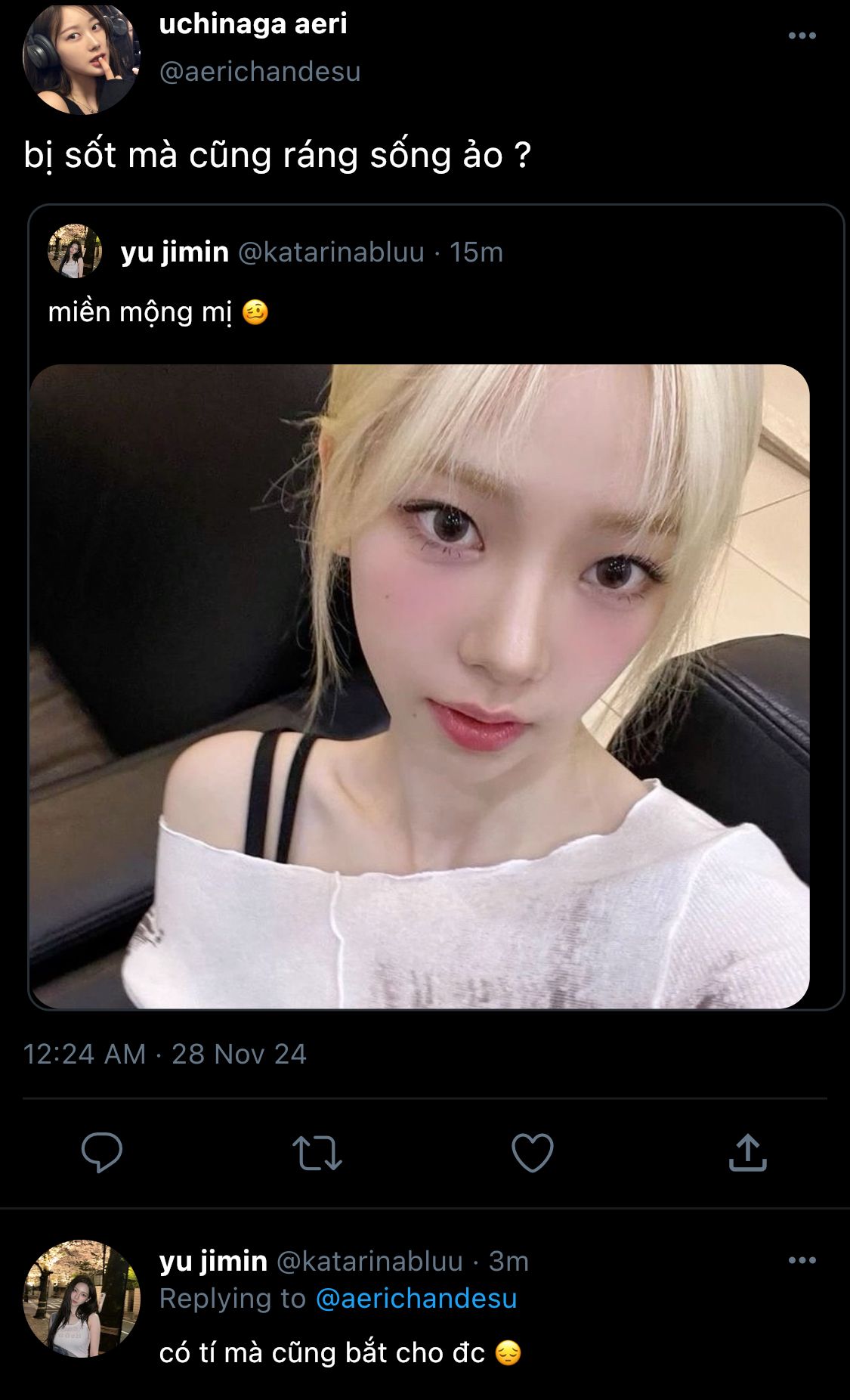850x1400 pixels.
Task: Retweet uchinaga aeri's tweet
Action: tap(317, 1152)
